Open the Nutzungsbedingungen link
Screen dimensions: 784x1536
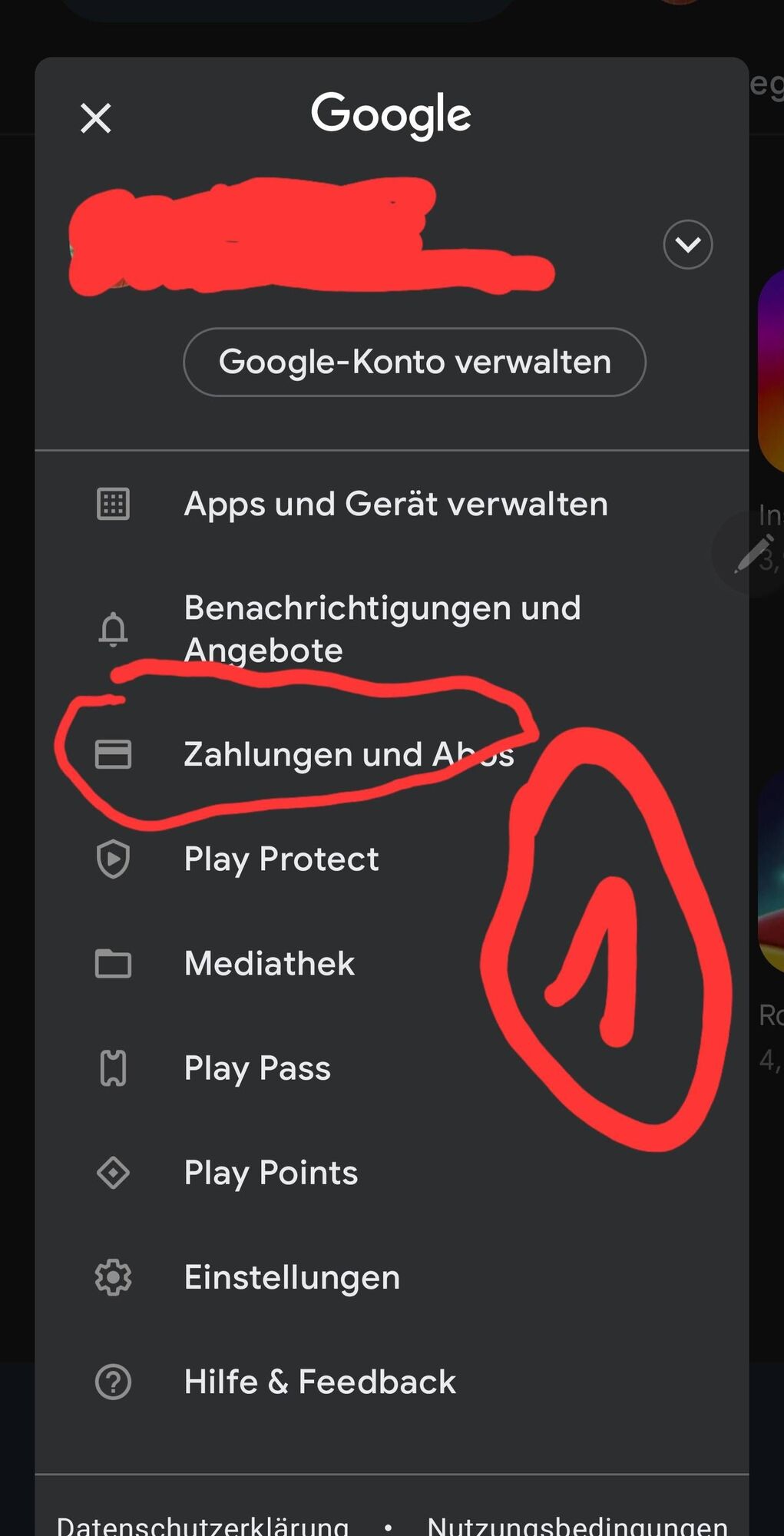(577, 1524)
